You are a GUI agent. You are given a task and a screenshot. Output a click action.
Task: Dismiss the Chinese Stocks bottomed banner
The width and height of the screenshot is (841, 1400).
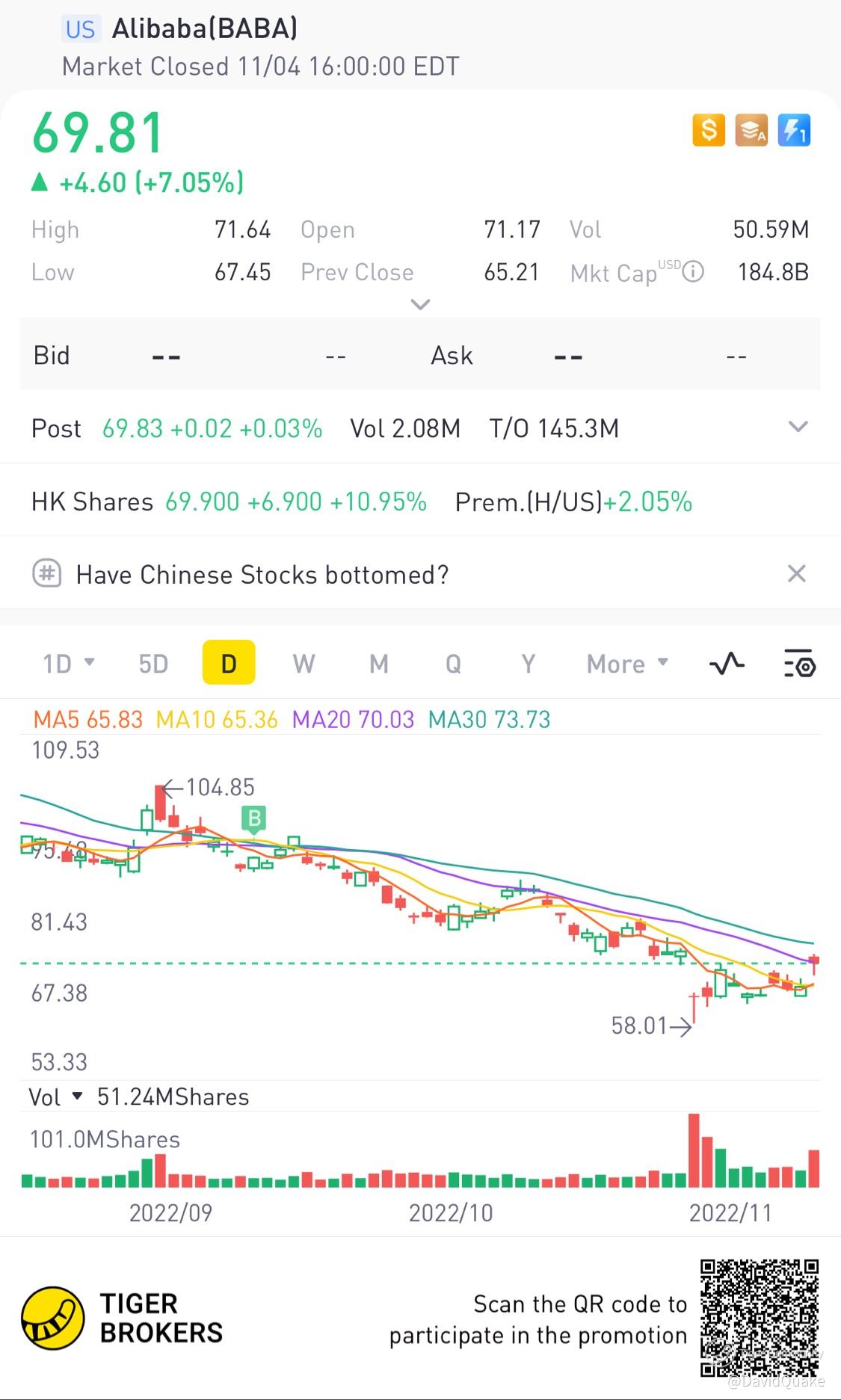coord(797,574)
